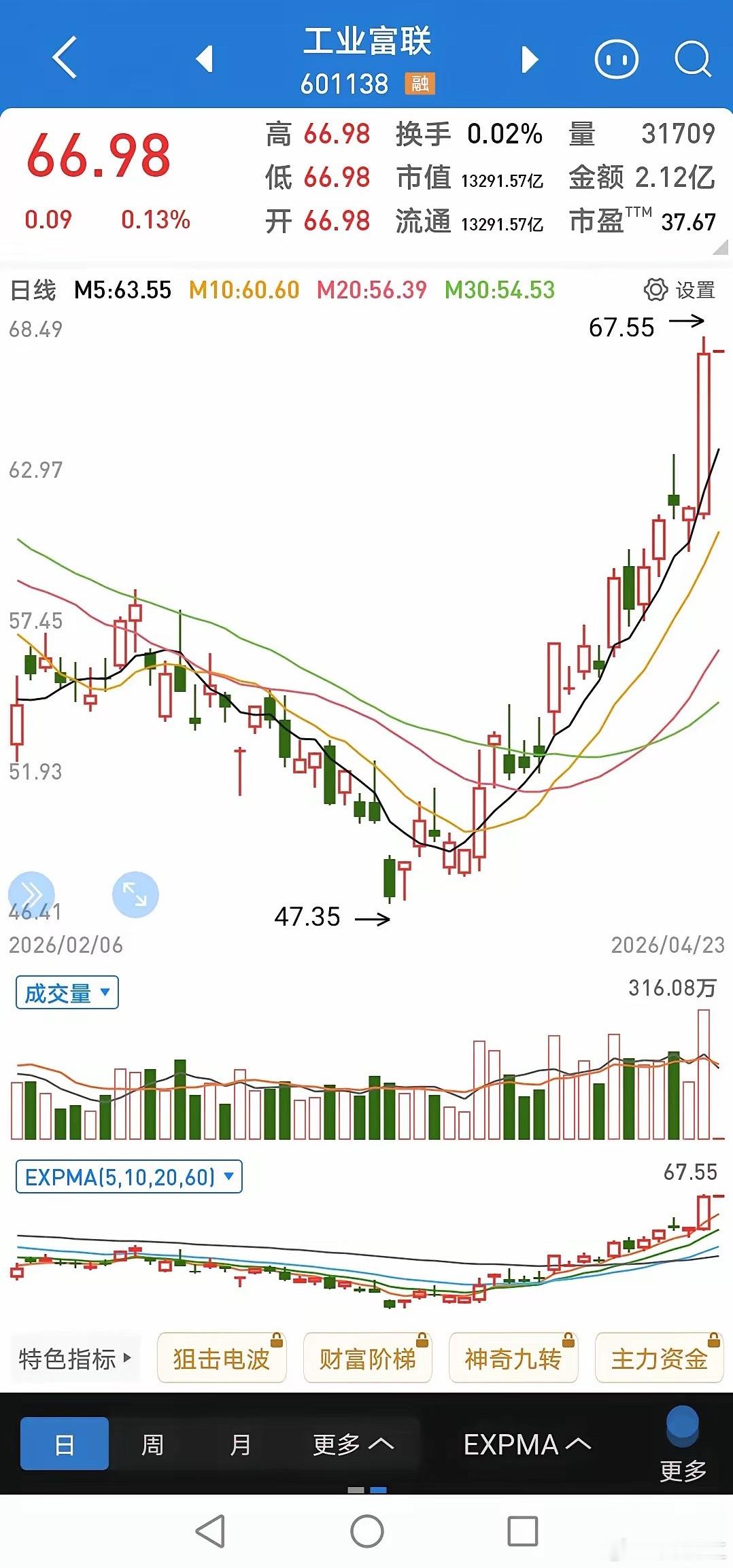Unlock the 狙击电波 indicator
The height and width of the screenshot is (1568, 733).
(x=222, y=1357)
